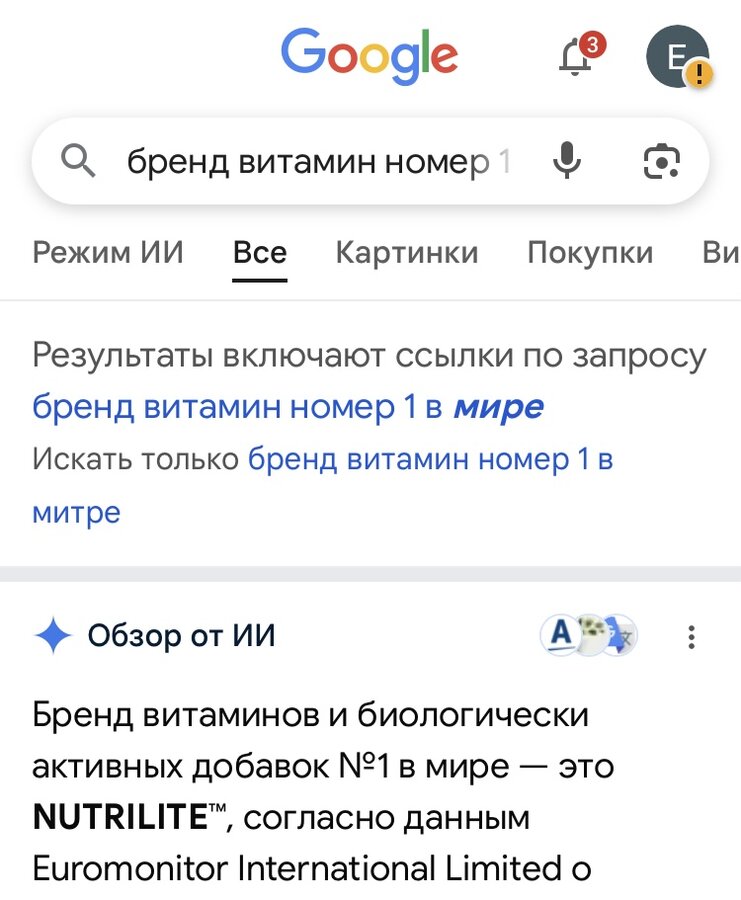Switch to the Картинки tab
The height and width of the screenshot is (900, 741).
406,252
